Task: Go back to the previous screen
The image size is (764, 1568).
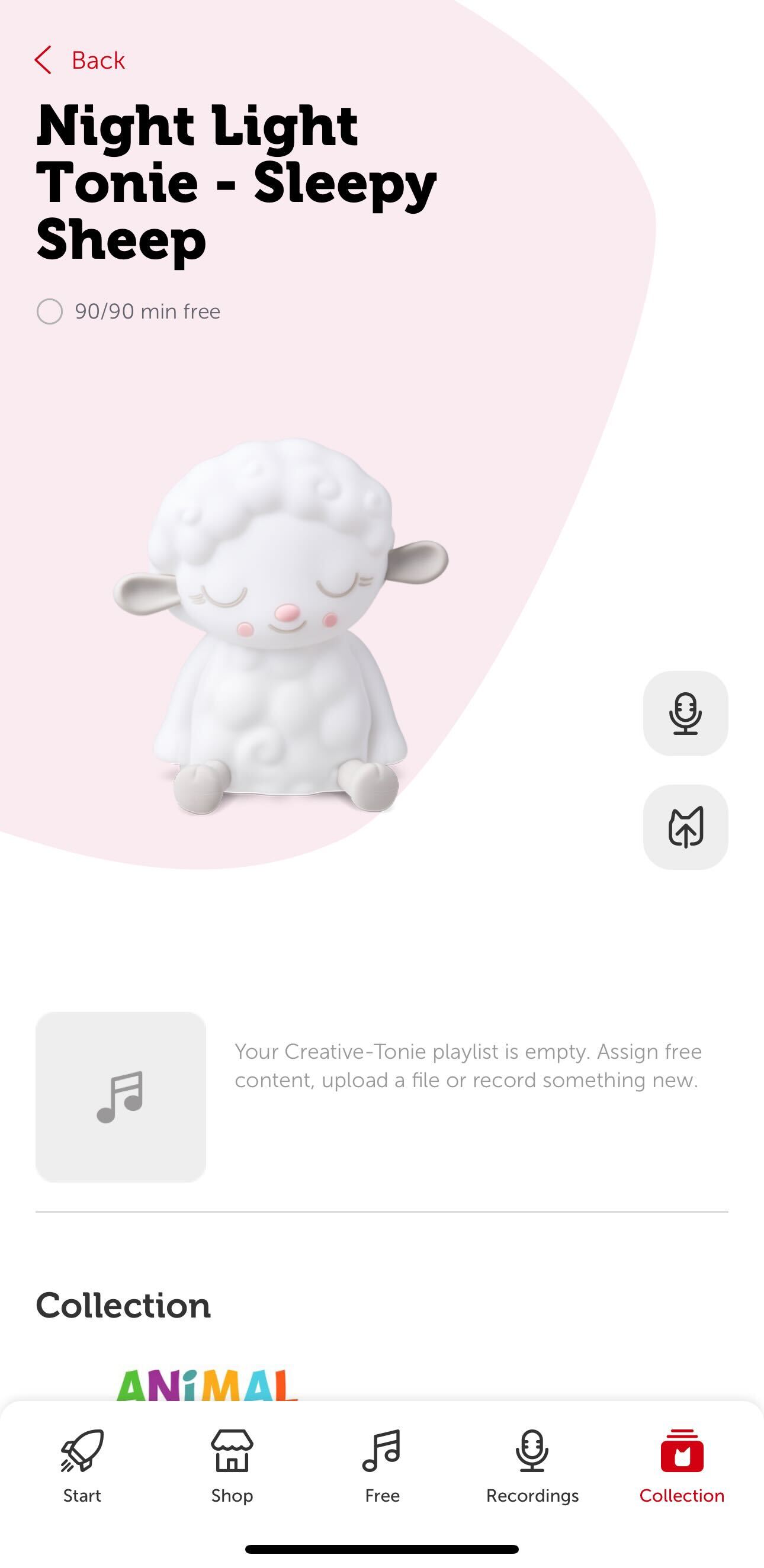Action: pyautogui.click(x=80, y=60)
